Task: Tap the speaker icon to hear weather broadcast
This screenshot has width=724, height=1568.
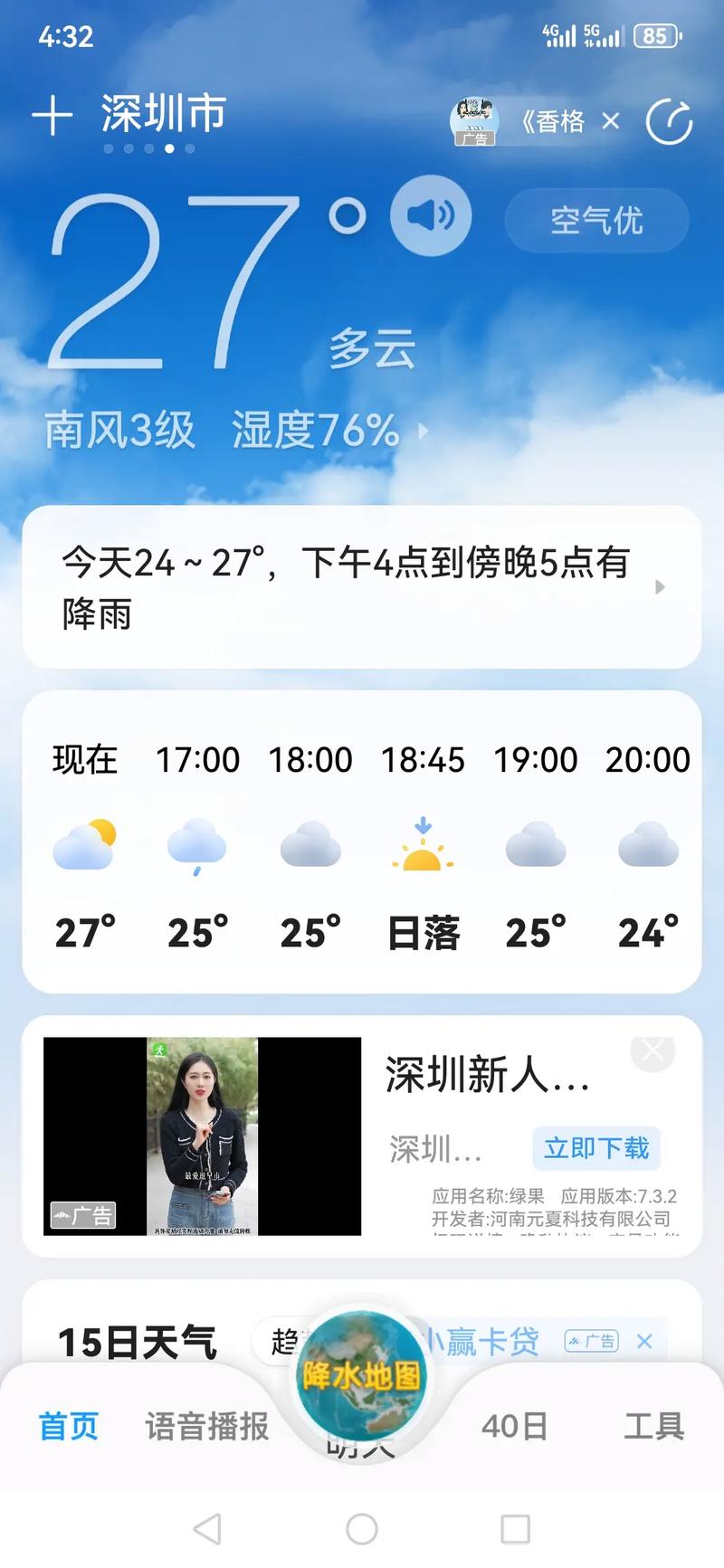Action: [431, 214]
